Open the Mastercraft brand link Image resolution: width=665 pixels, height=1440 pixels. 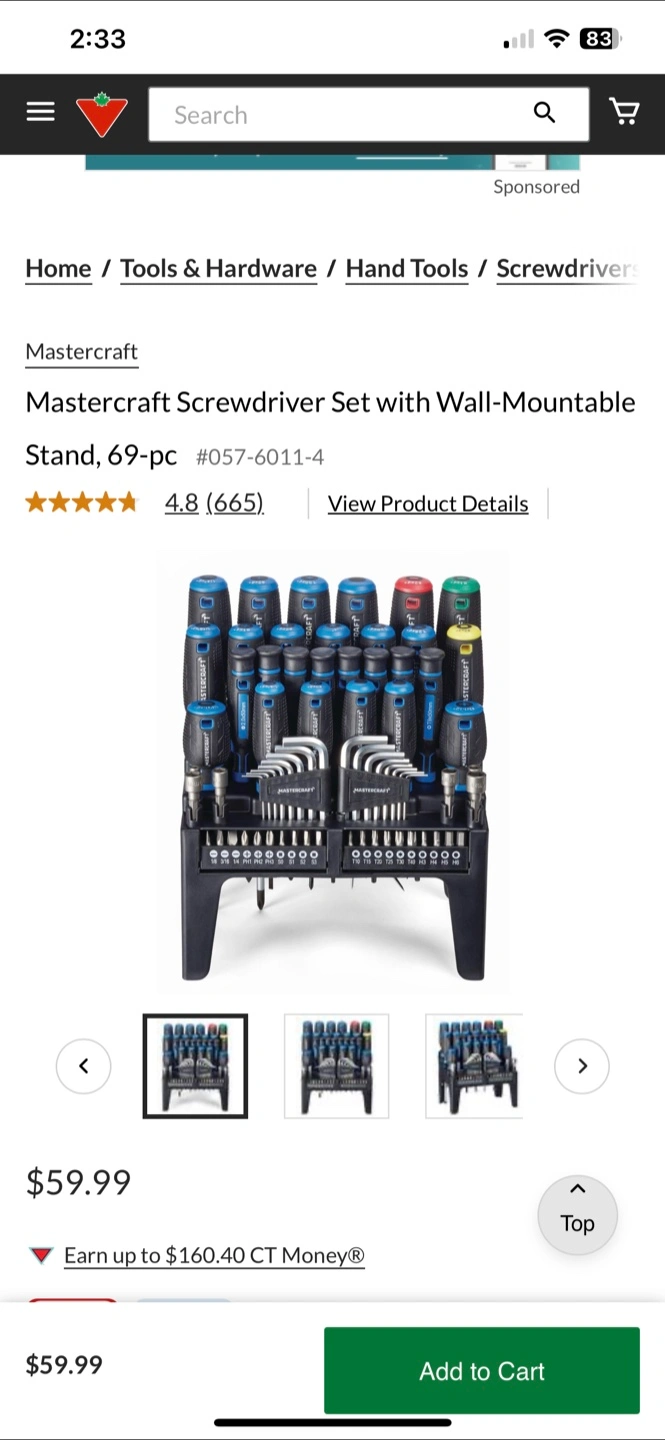pyautogui.click(x=81, y=351)
